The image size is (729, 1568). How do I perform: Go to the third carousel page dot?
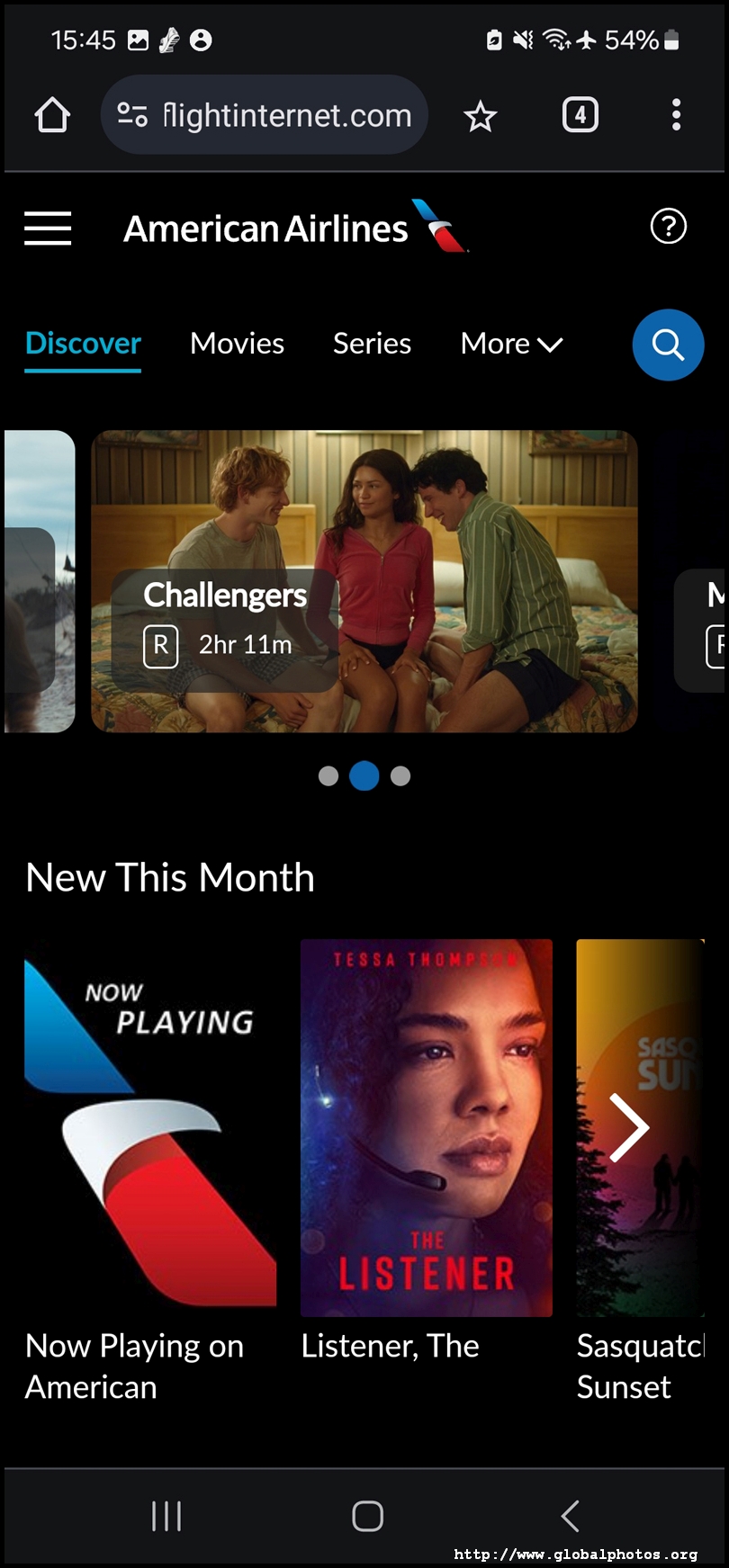400,775
